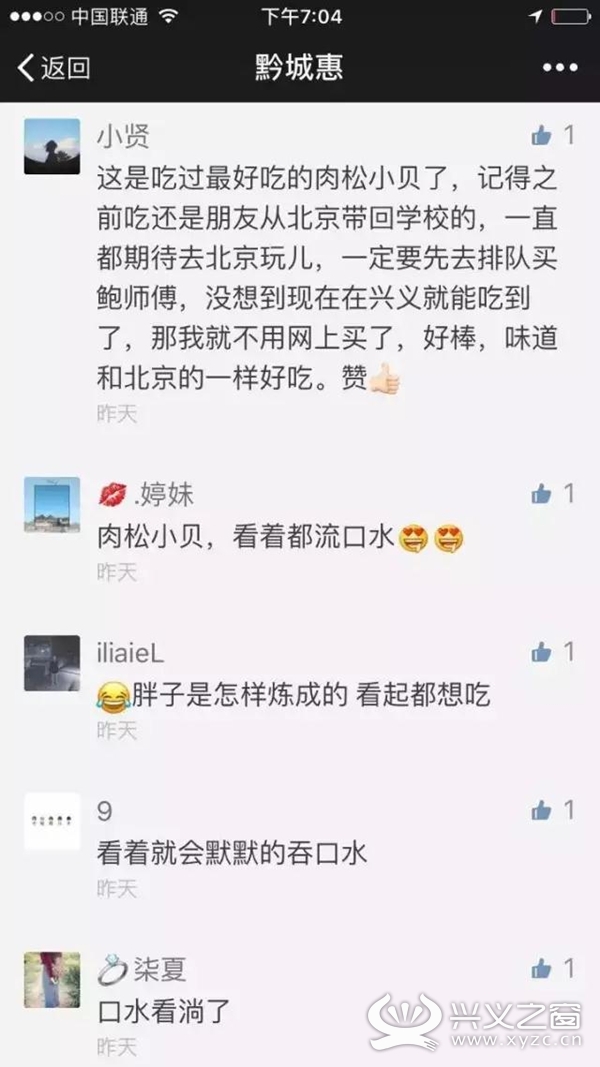View .婷妹's profile picture
This screenshot has width=600, height=1067.
[x=52, y=504]
